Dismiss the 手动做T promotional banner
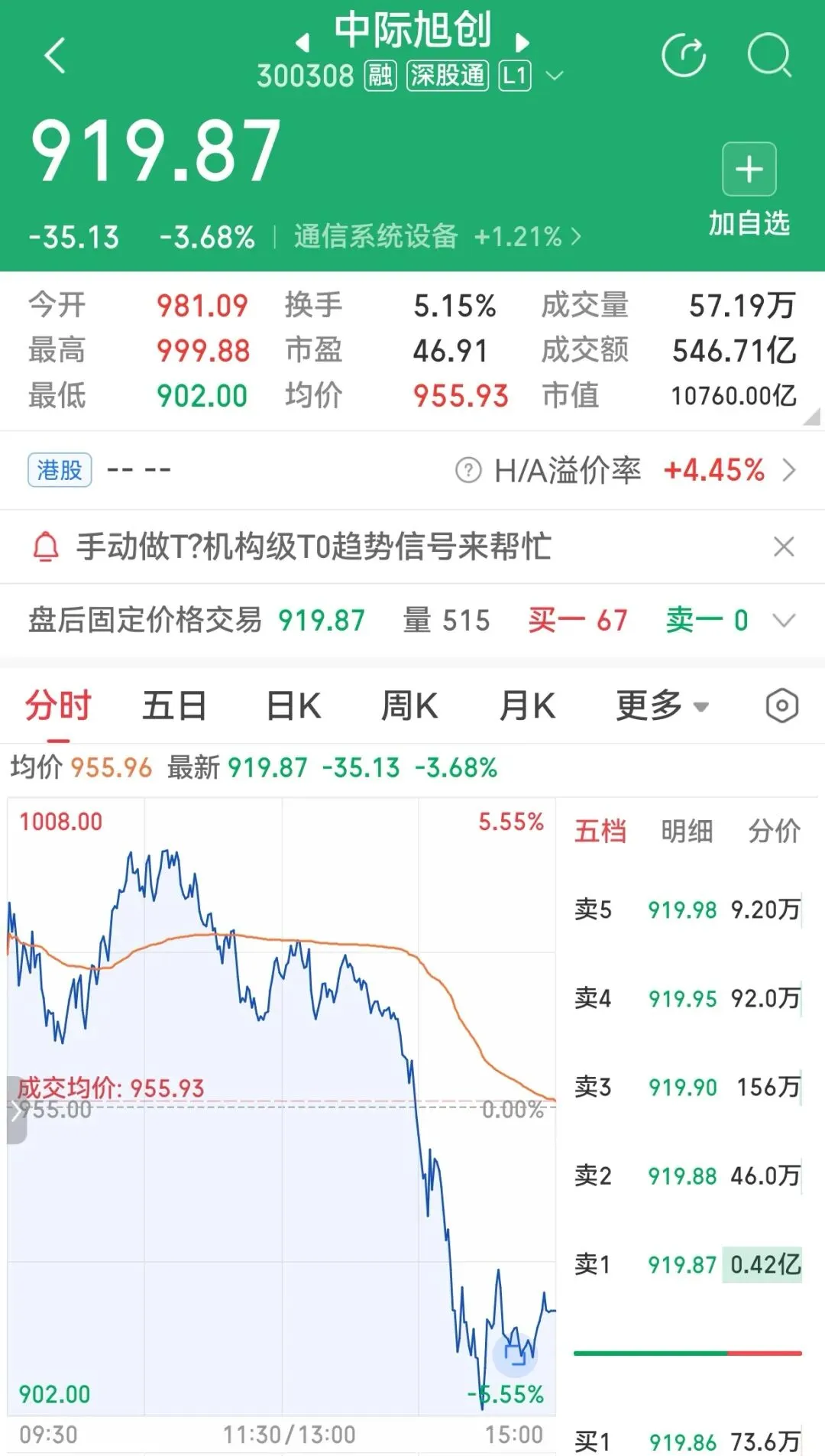Screen dimensions: 825x1456 click(784, 546)
